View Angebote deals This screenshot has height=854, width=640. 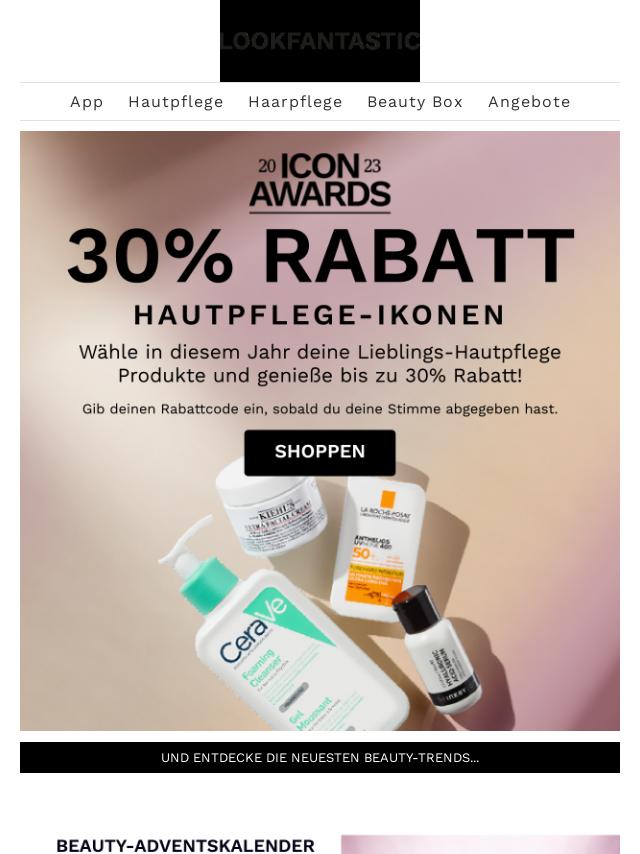[x=529, y=102]
